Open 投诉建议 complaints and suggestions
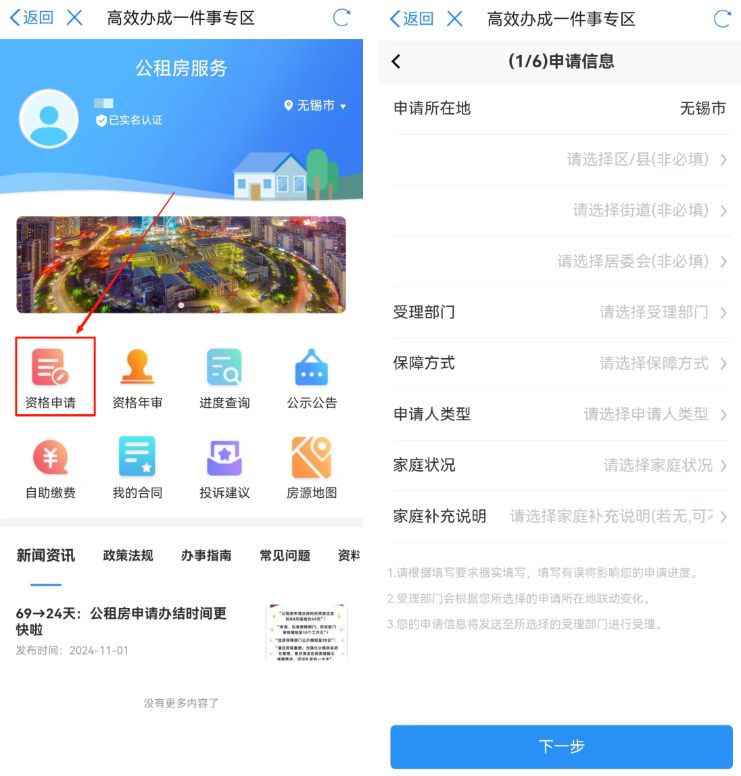This screenshot has height=776, width=741. (224, 468)
